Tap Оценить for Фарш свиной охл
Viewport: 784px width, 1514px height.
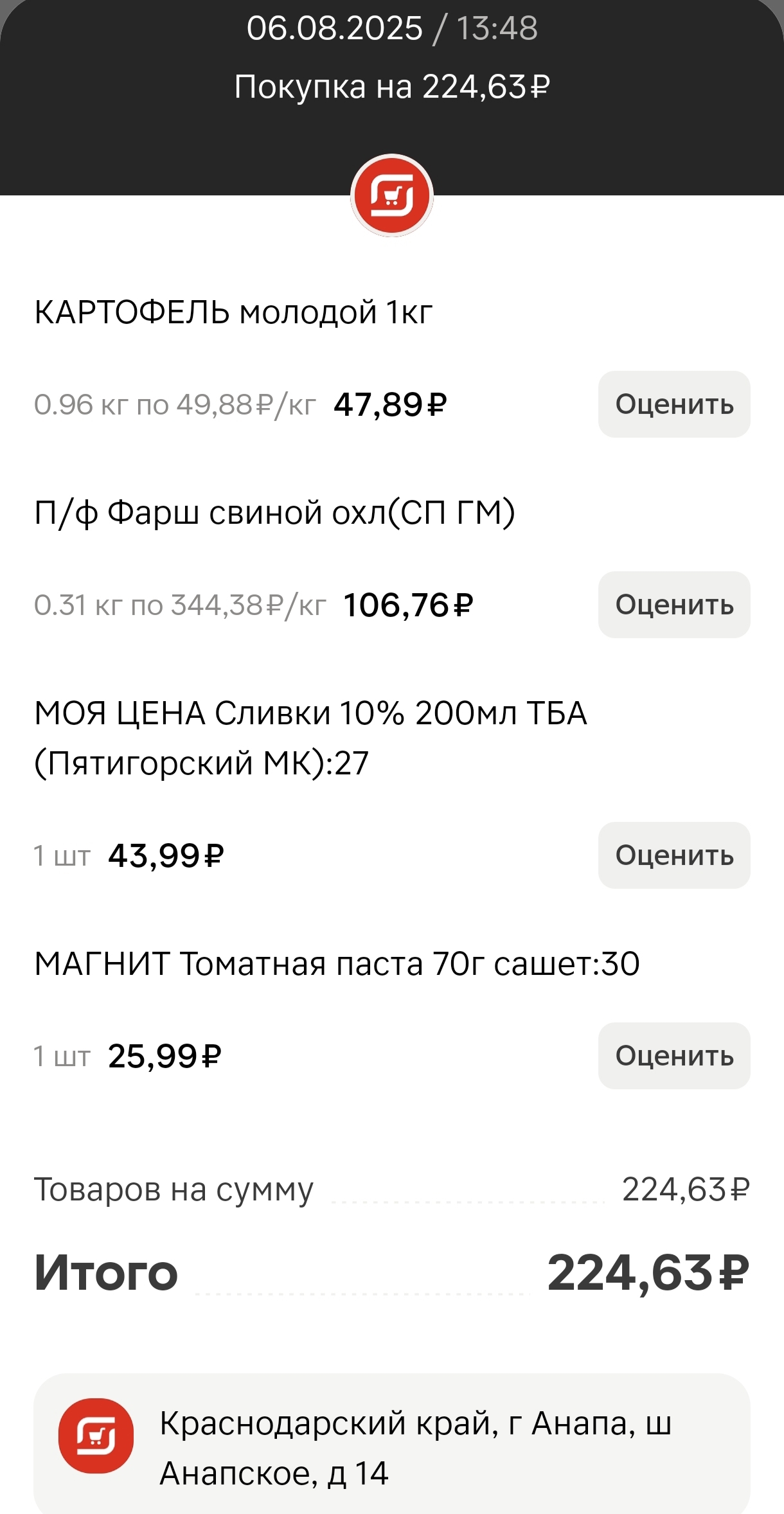pyautogui.click(x=673, y=605)
